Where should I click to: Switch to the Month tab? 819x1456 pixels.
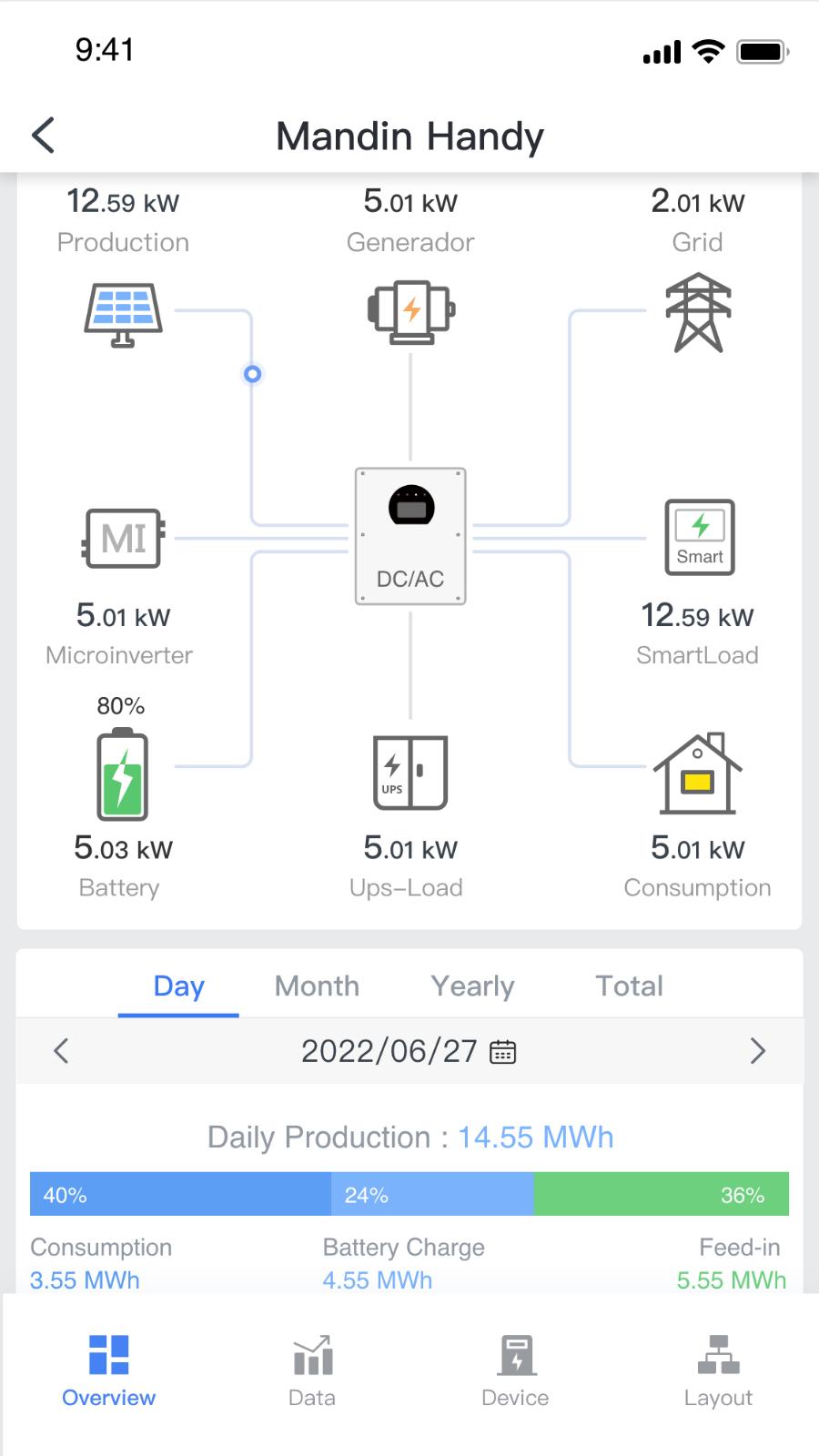(x=317, y=986)
